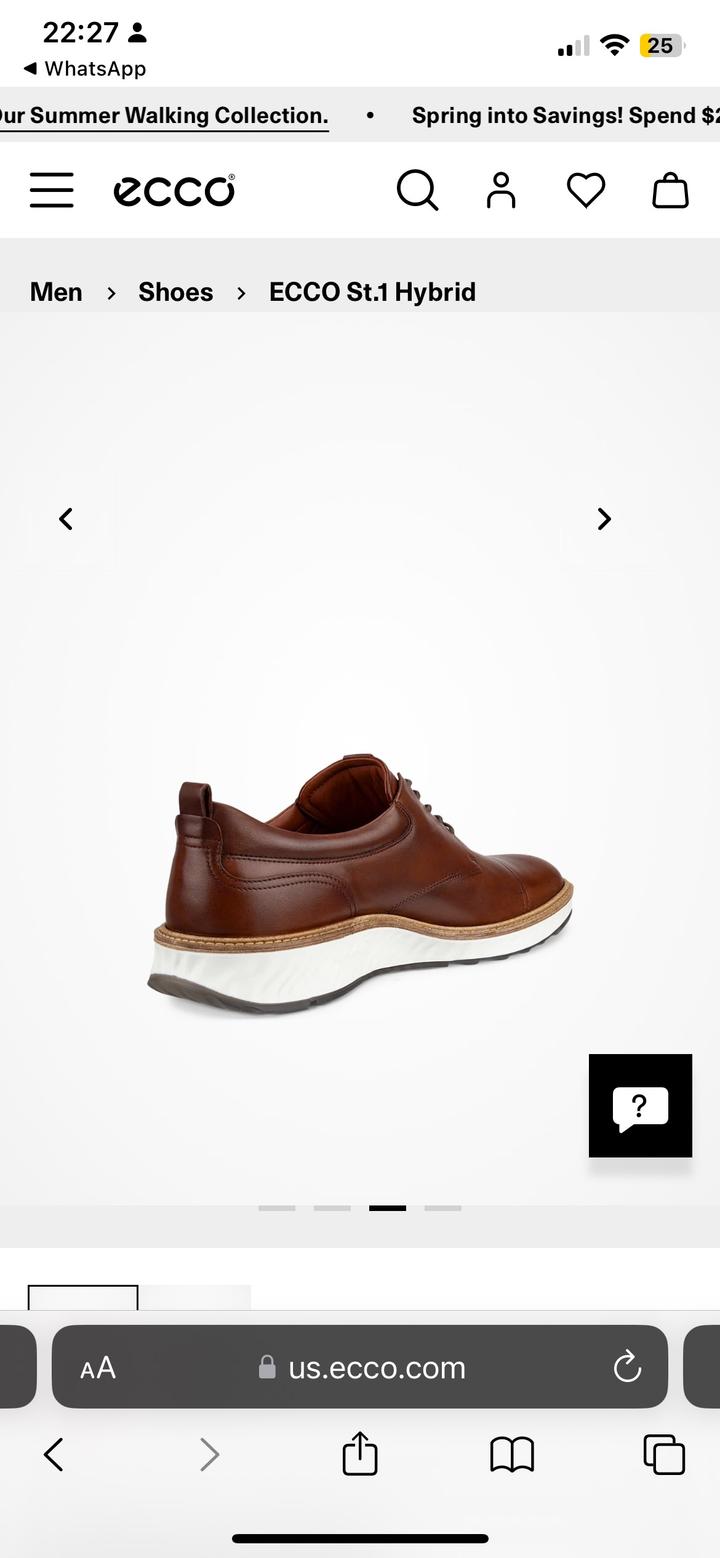Go to the Shoes breadcrumb
The image size is (720, 1558).
[x=176, y=292]
